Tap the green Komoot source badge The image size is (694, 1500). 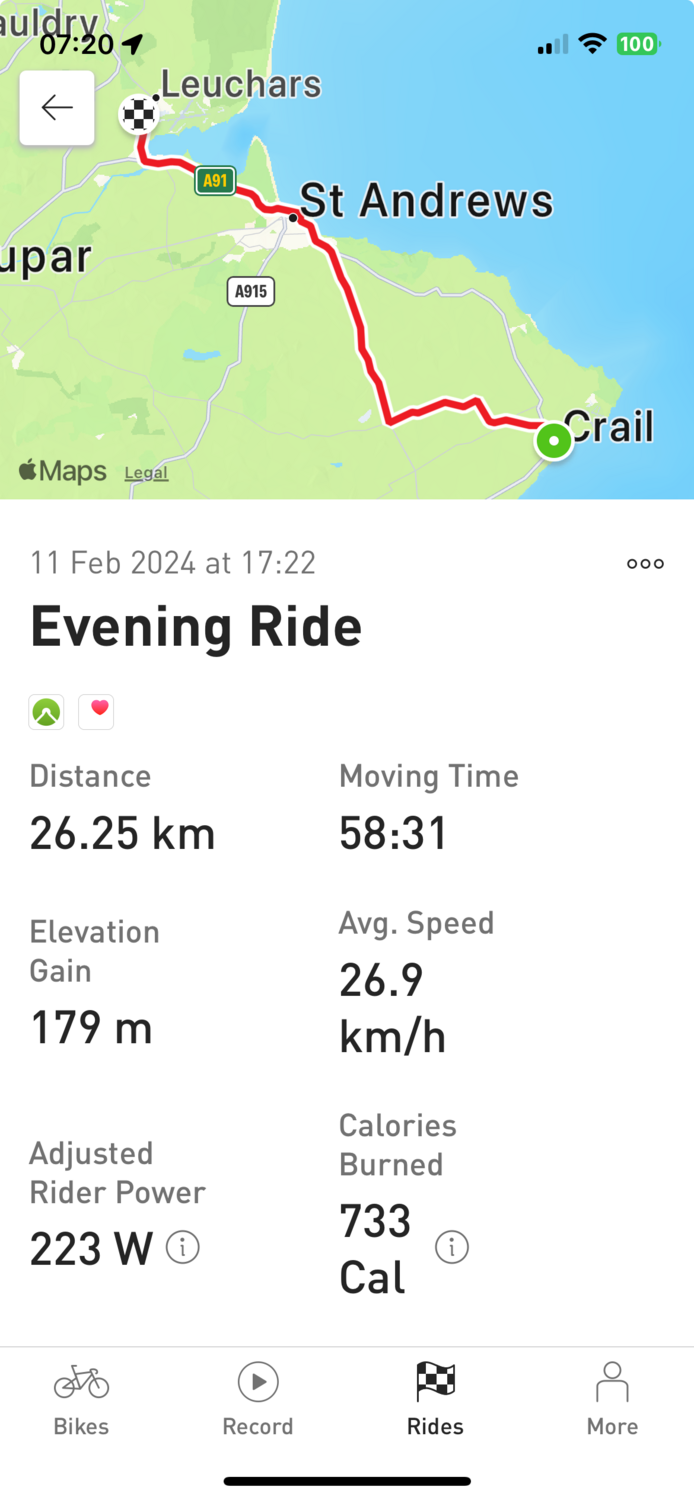47,712
